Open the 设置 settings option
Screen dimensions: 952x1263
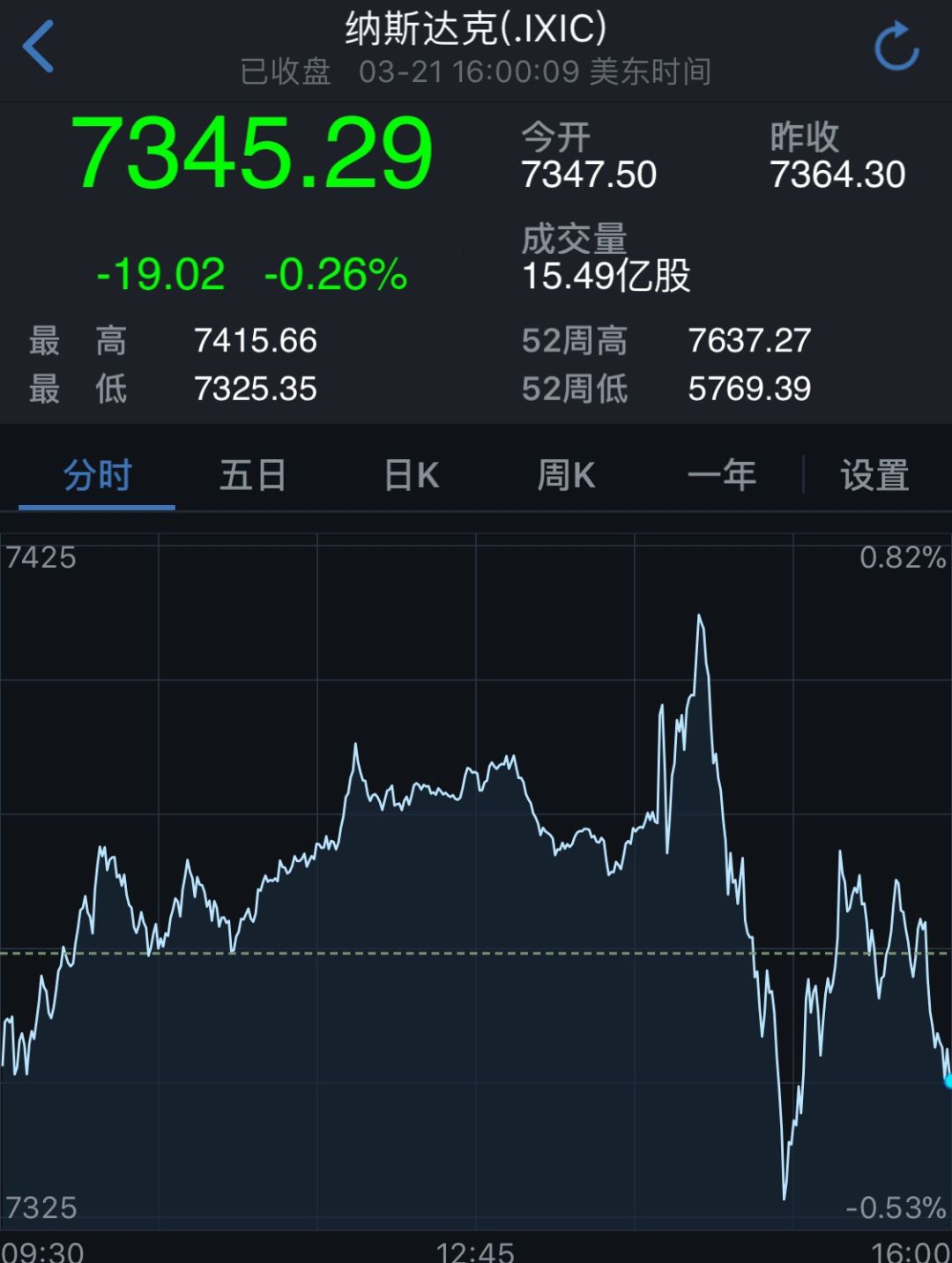tap(874, 474)
